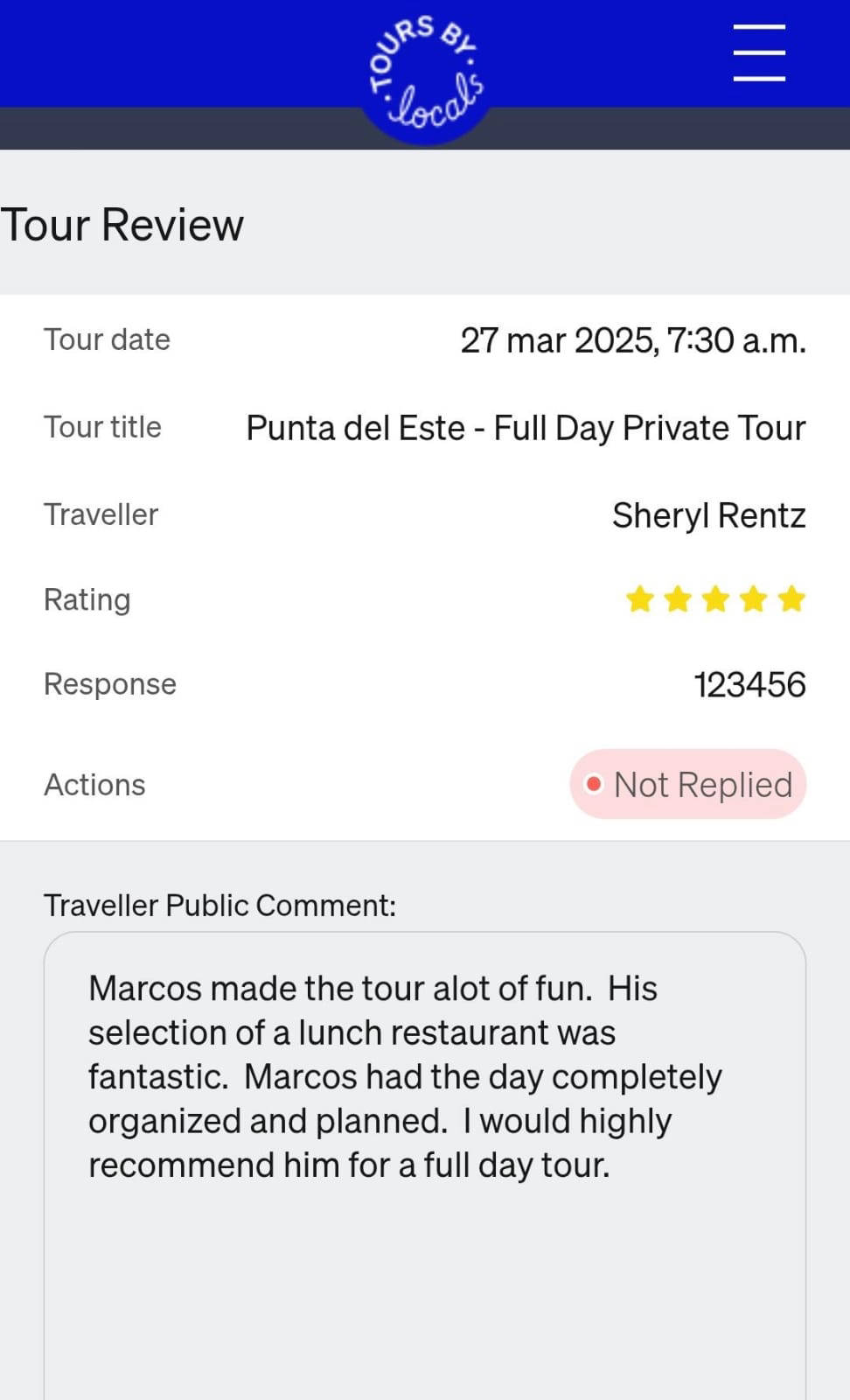850x1400 pixels.
Task: Open the hamburger menu
Action: 759,52
